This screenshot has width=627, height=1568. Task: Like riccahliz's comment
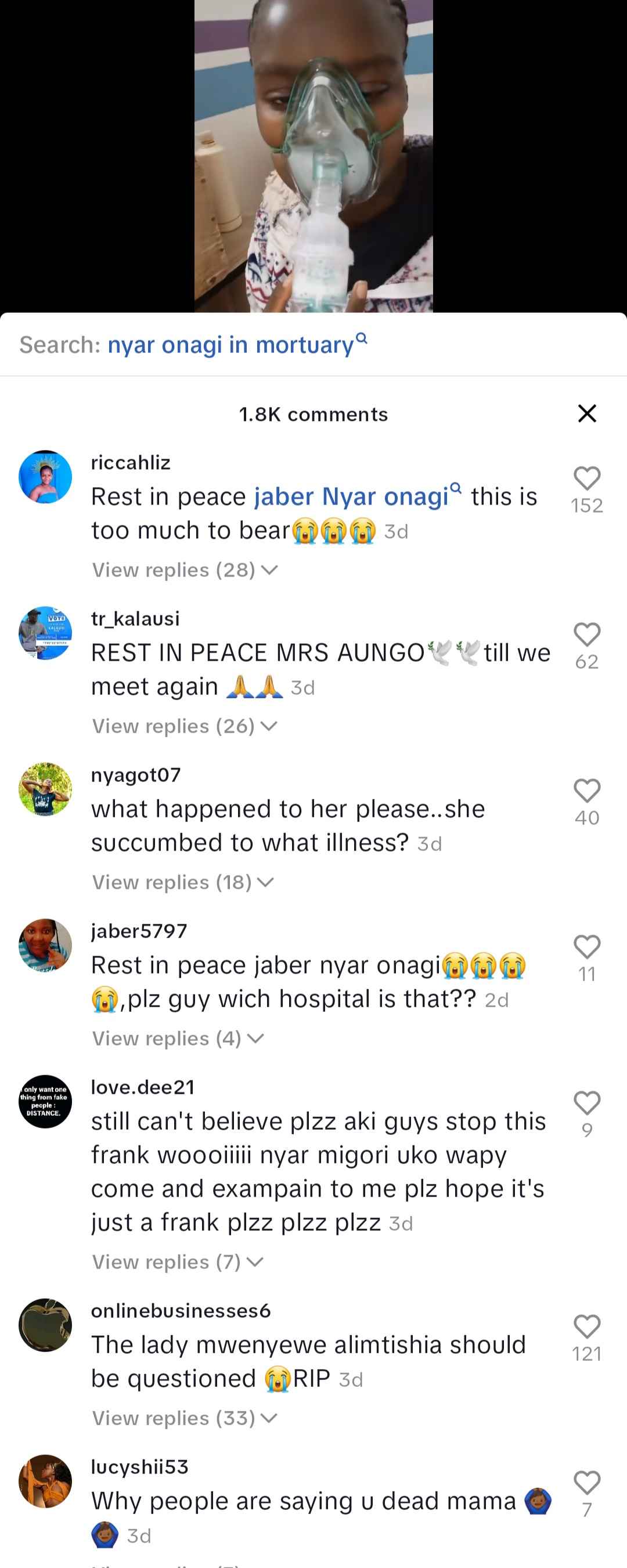point(587,479)
